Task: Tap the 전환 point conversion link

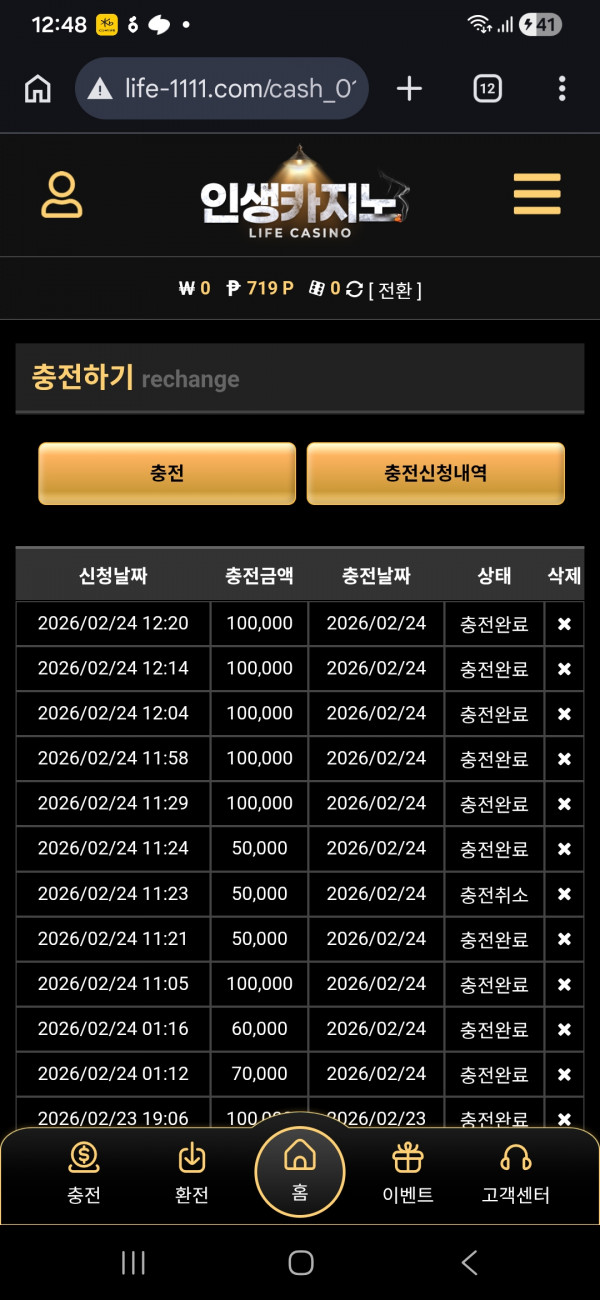Action: click(395, 289)
